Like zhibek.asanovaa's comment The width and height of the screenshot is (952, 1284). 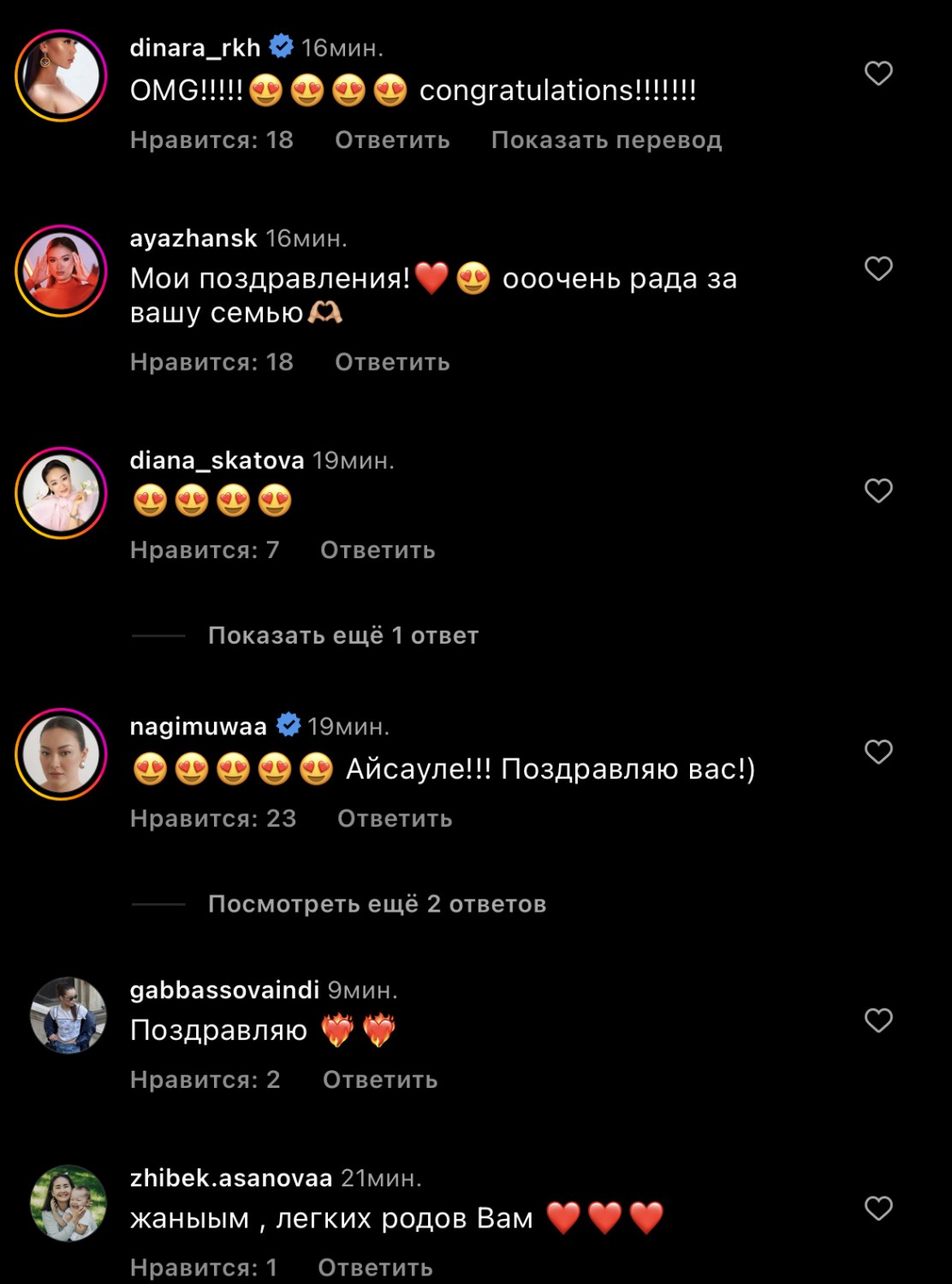[878, 1209]
